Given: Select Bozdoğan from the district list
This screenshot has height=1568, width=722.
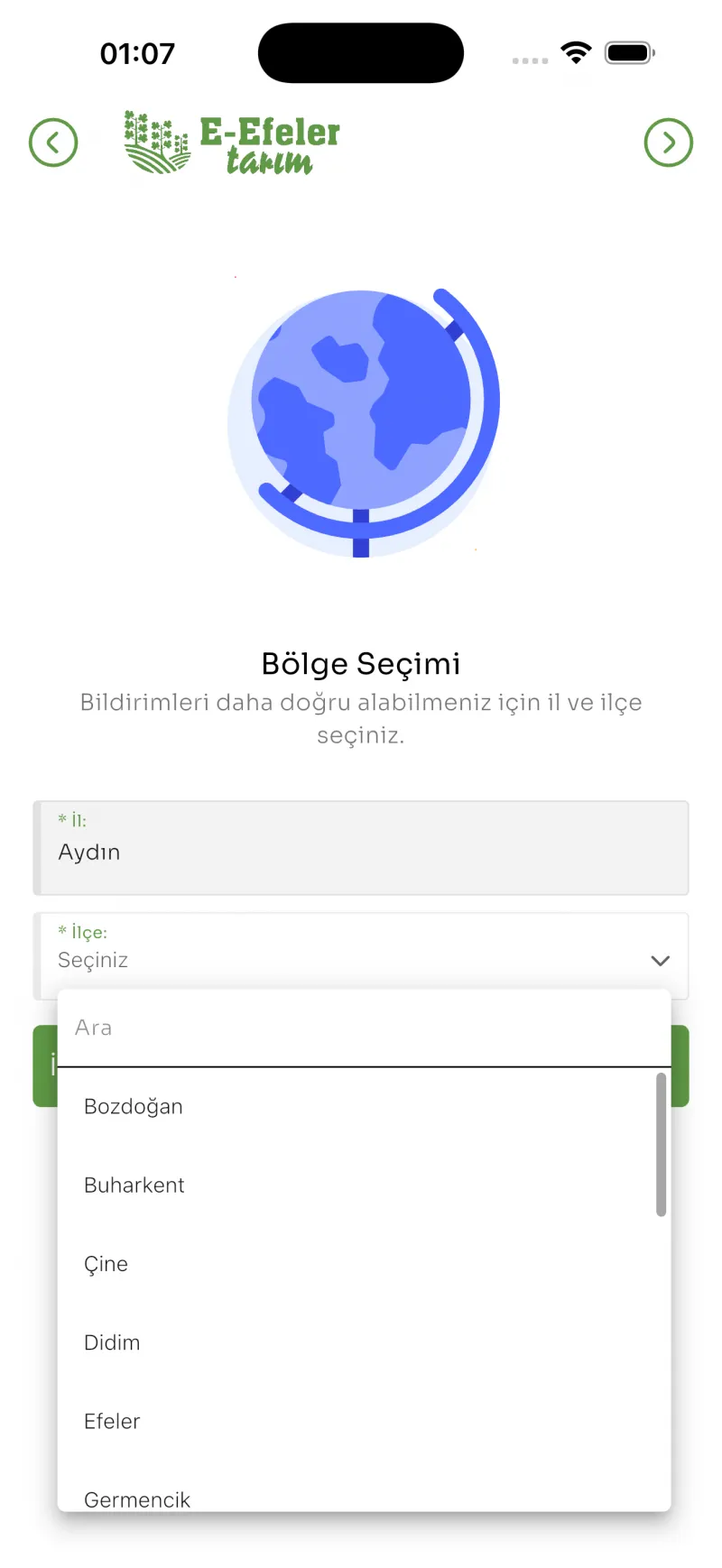Looking at the screenshot, I should 134,1107.
